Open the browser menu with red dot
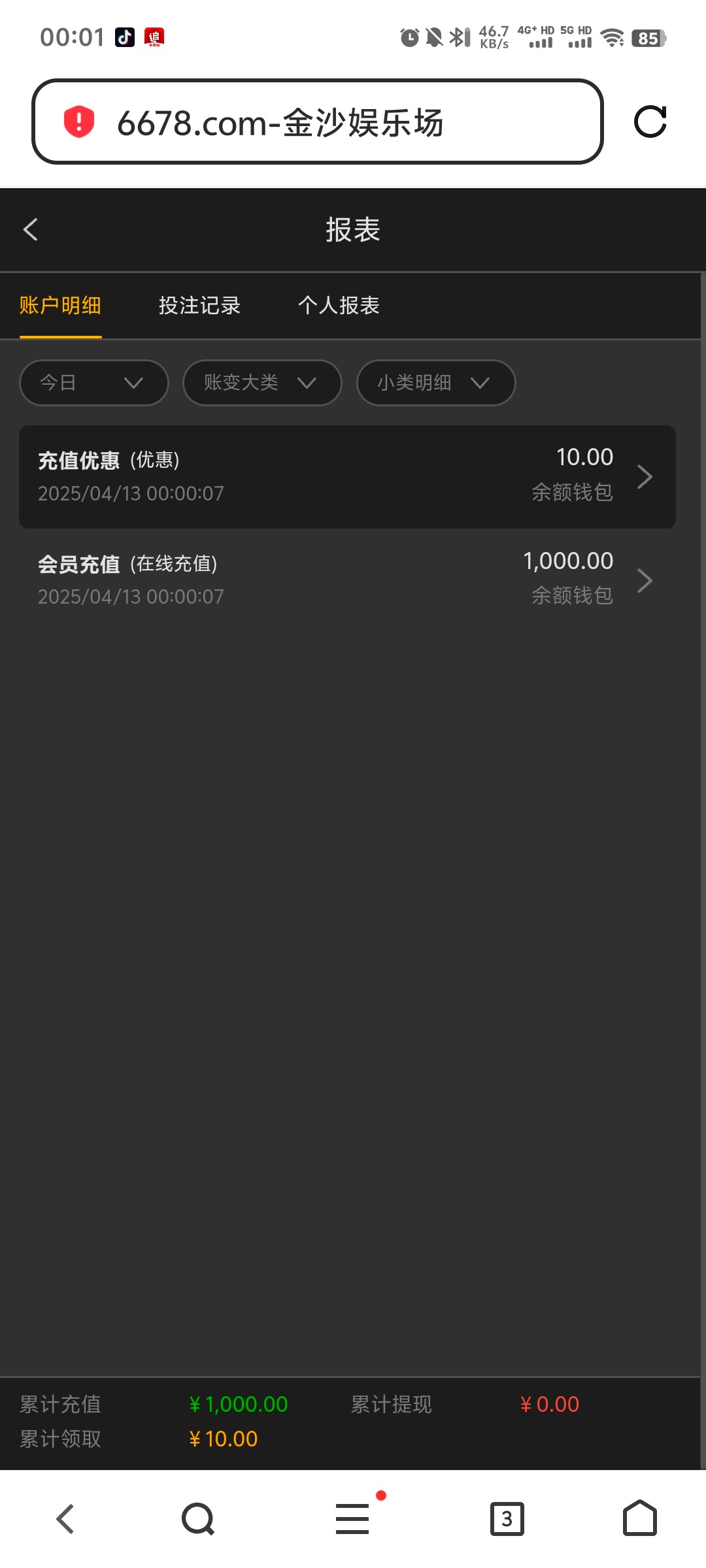The width and height of the screenshot is (706, 1568). 353,1518
